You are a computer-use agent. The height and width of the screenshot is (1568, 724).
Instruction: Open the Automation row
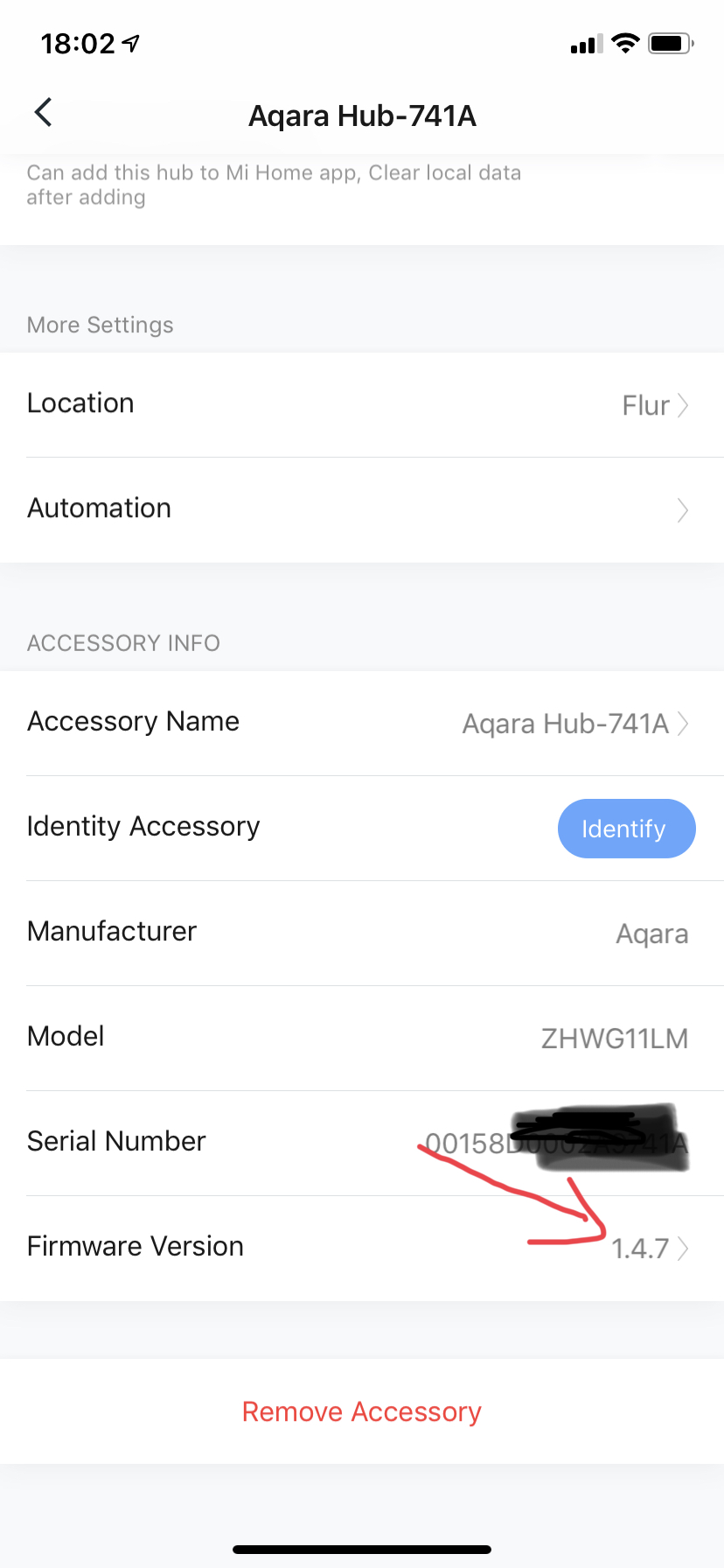362,509
